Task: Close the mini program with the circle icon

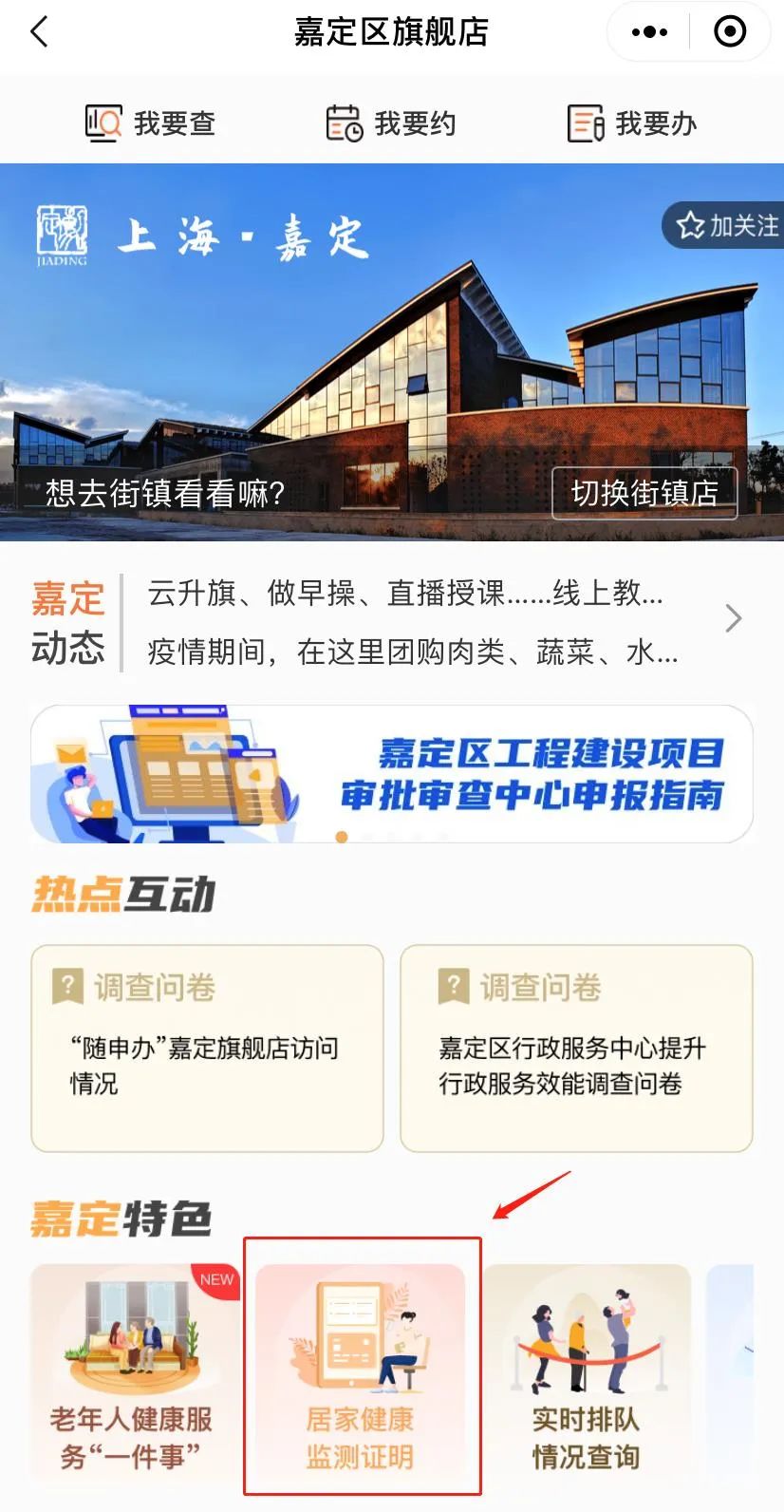Action: (x=729, y=32)
